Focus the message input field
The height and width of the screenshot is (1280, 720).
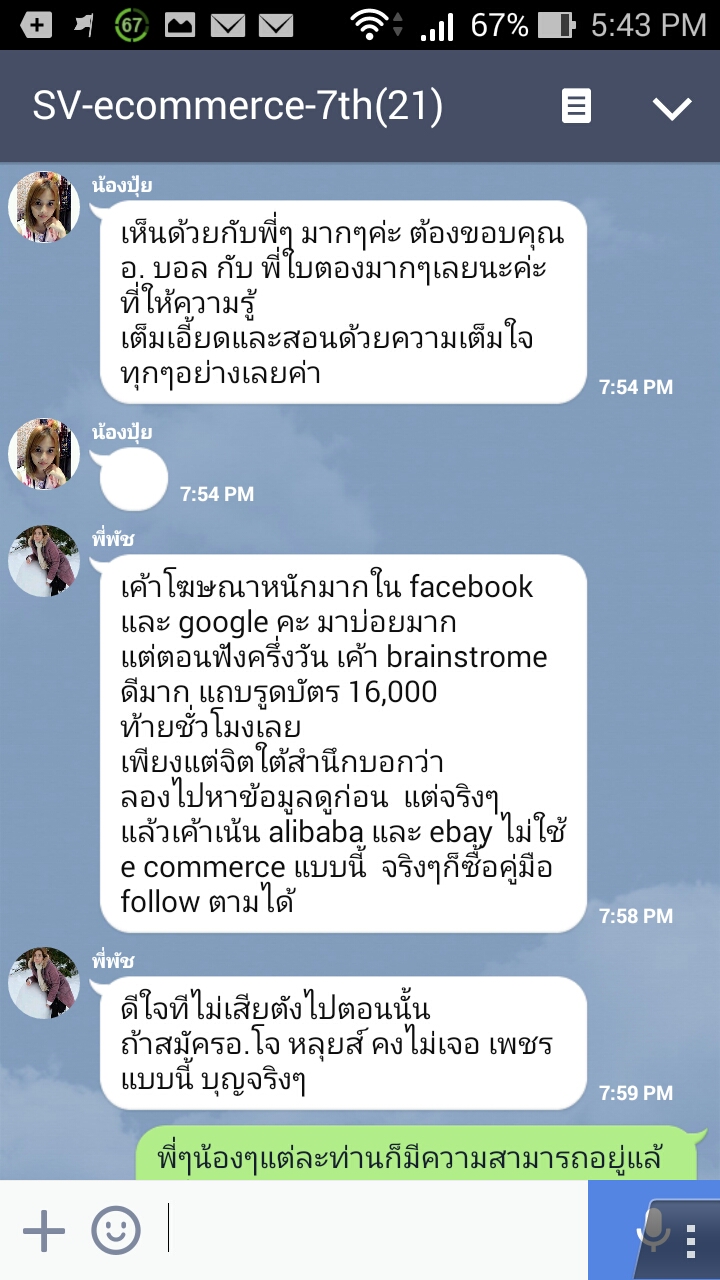click(x=375, y=1230)
